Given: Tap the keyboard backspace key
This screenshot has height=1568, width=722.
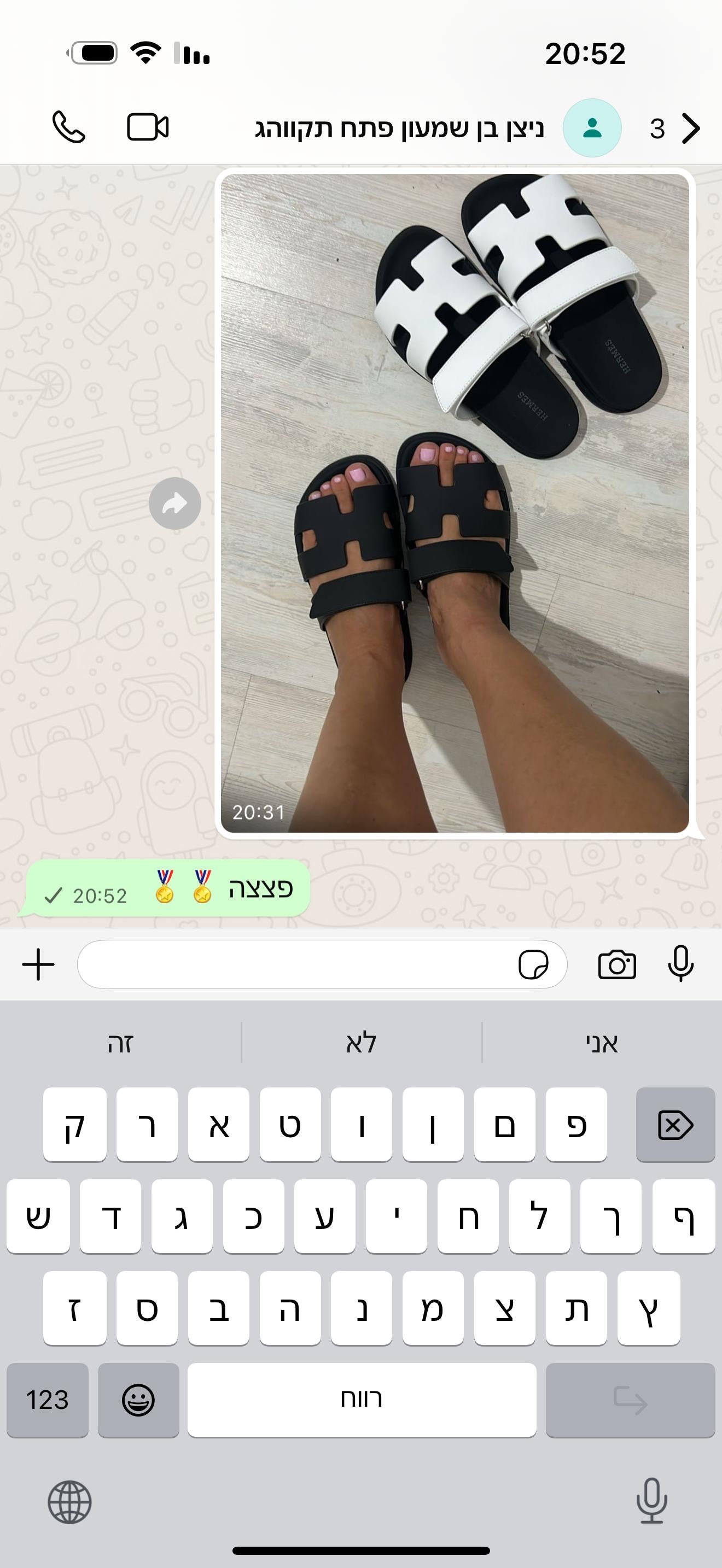Looking at the screenshot, I should pyautogui.click(x=675, y=1125).
